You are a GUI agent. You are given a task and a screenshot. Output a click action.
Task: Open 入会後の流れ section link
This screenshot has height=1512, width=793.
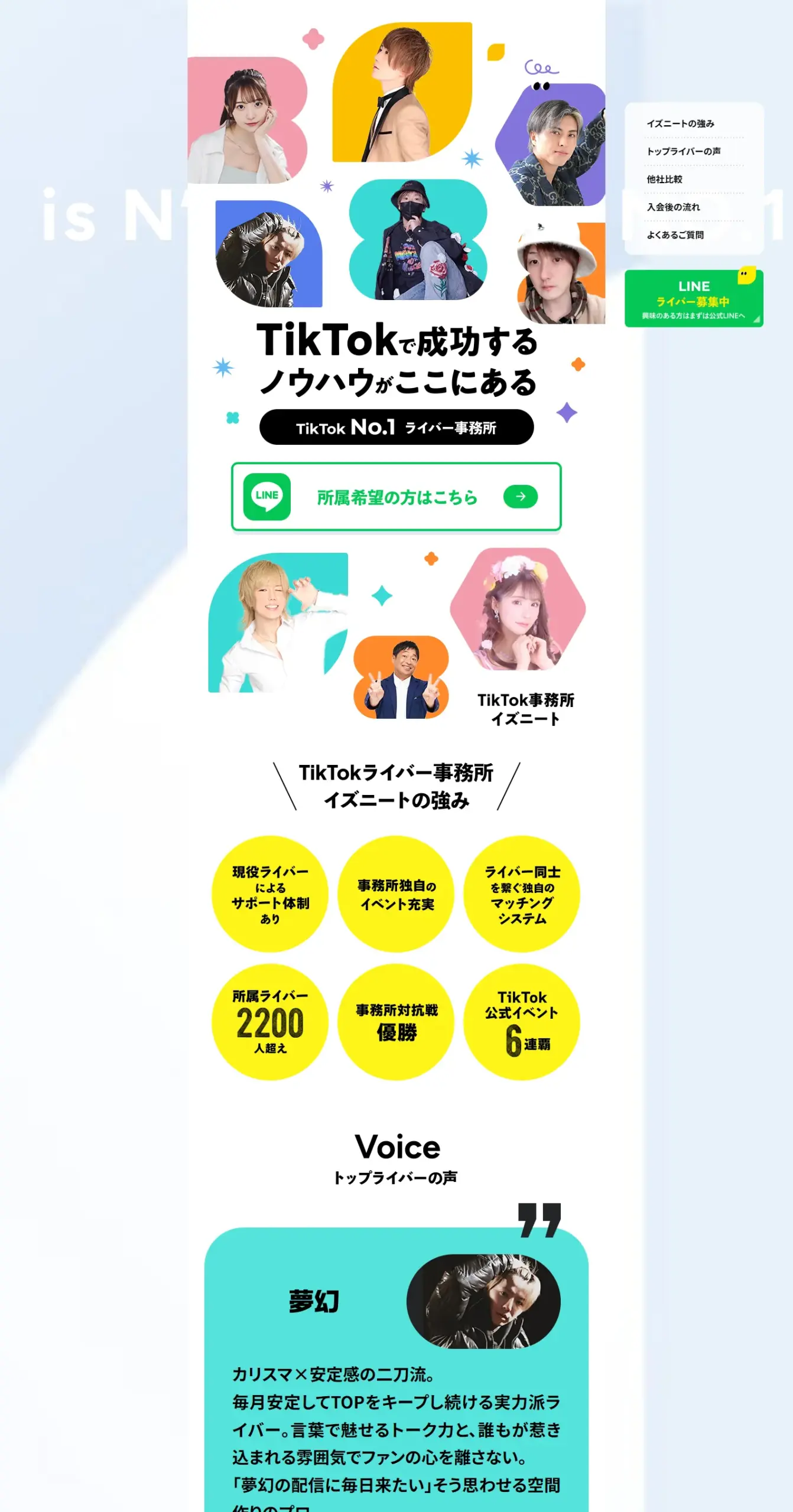coord(673,207)
